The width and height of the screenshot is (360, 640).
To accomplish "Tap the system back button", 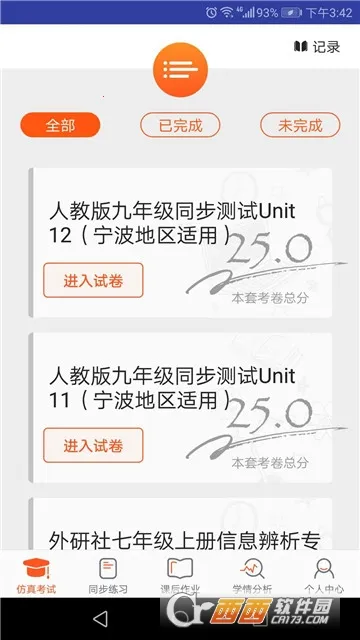I will 100,619.
